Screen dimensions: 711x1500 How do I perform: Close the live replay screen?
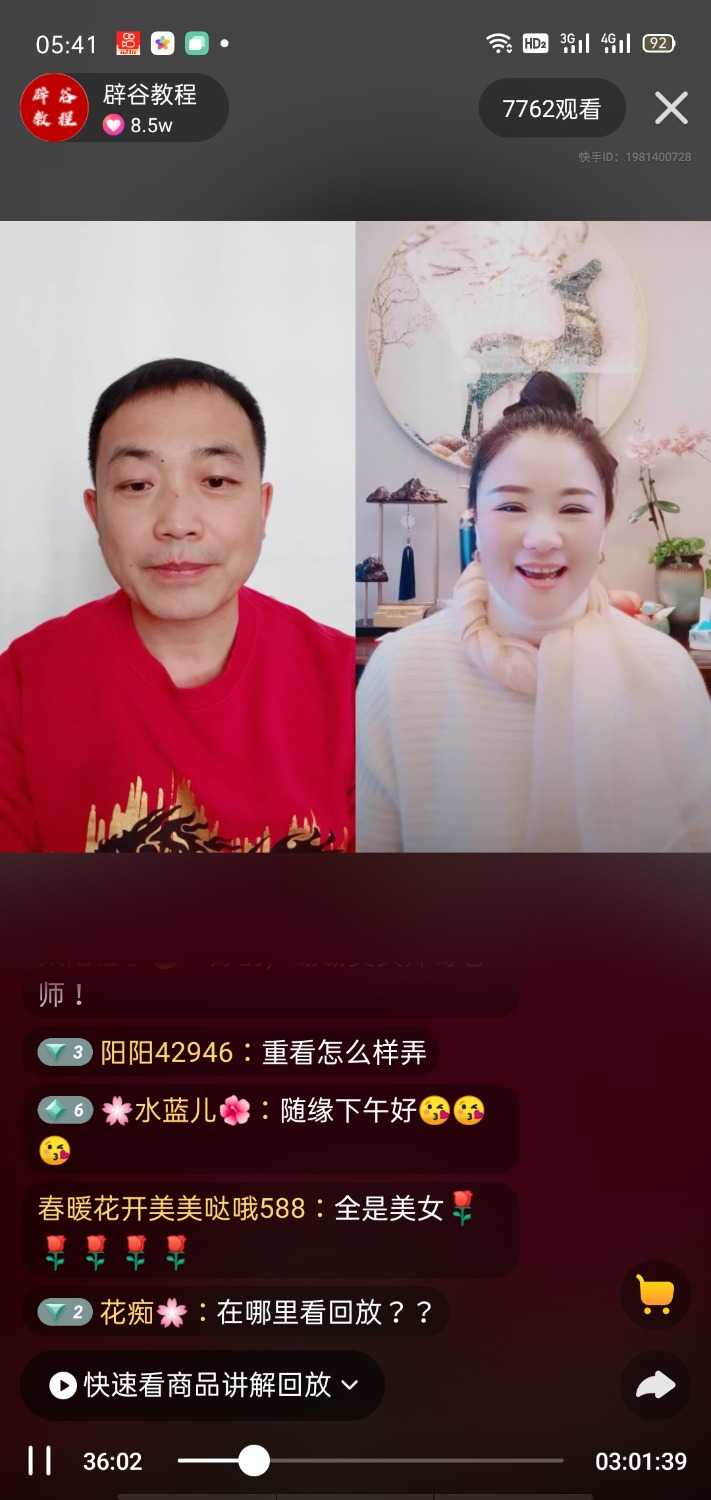(x=671, y=108)
